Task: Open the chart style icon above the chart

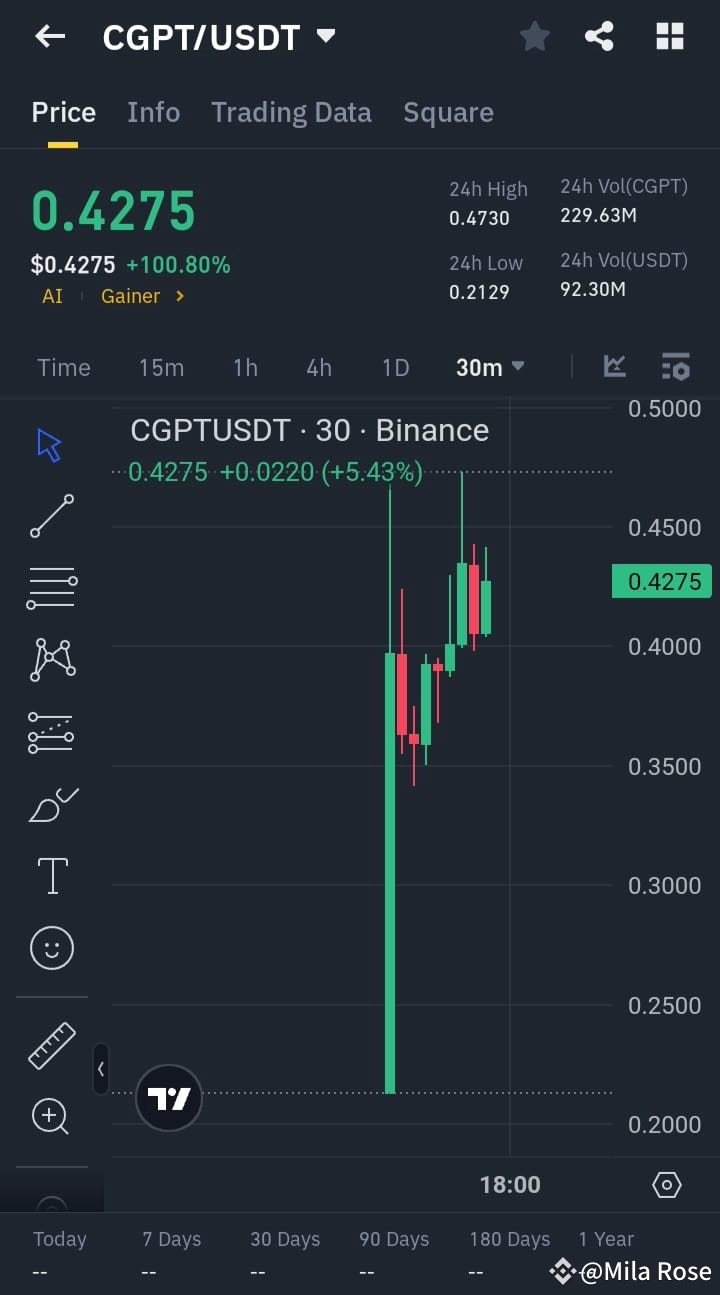Action: 614,366
